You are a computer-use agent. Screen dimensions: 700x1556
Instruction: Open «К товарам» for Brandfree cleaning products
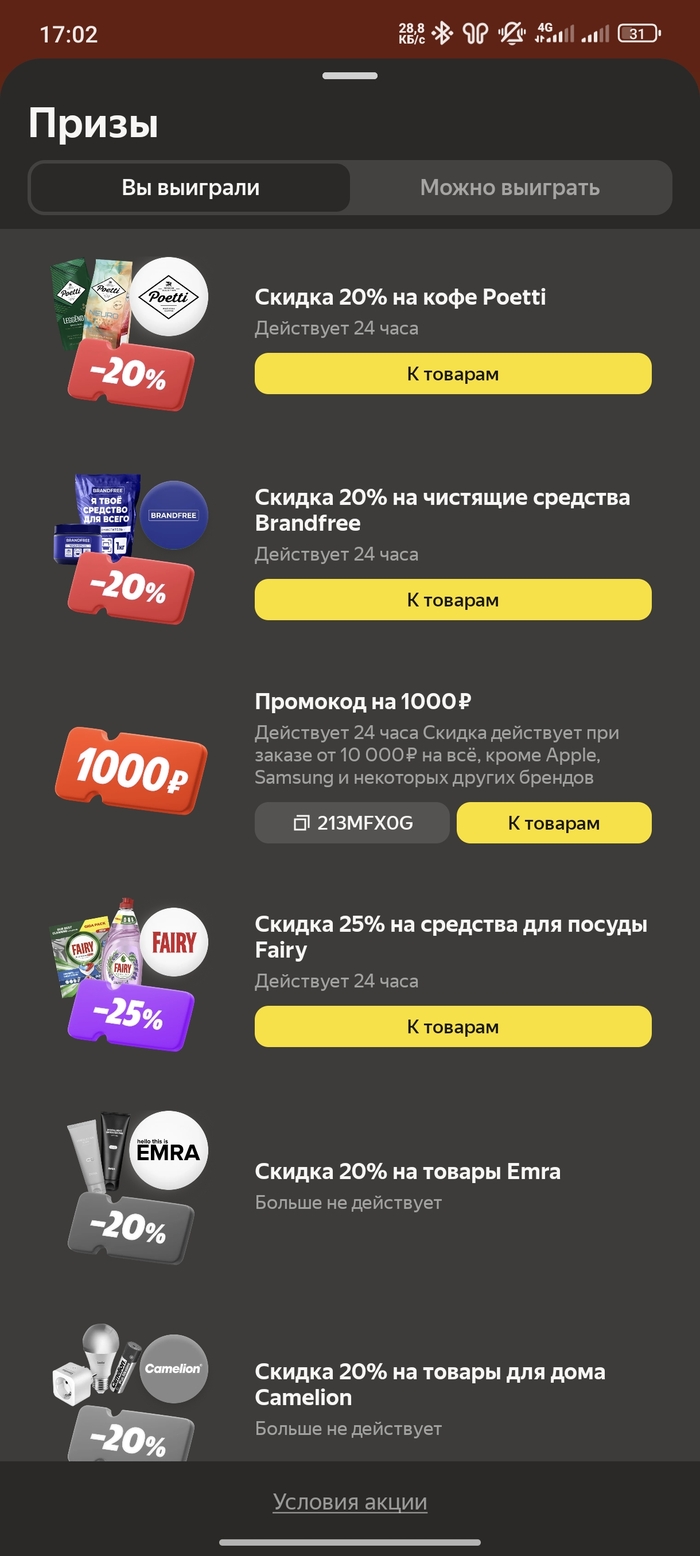(x=452, y=600)
